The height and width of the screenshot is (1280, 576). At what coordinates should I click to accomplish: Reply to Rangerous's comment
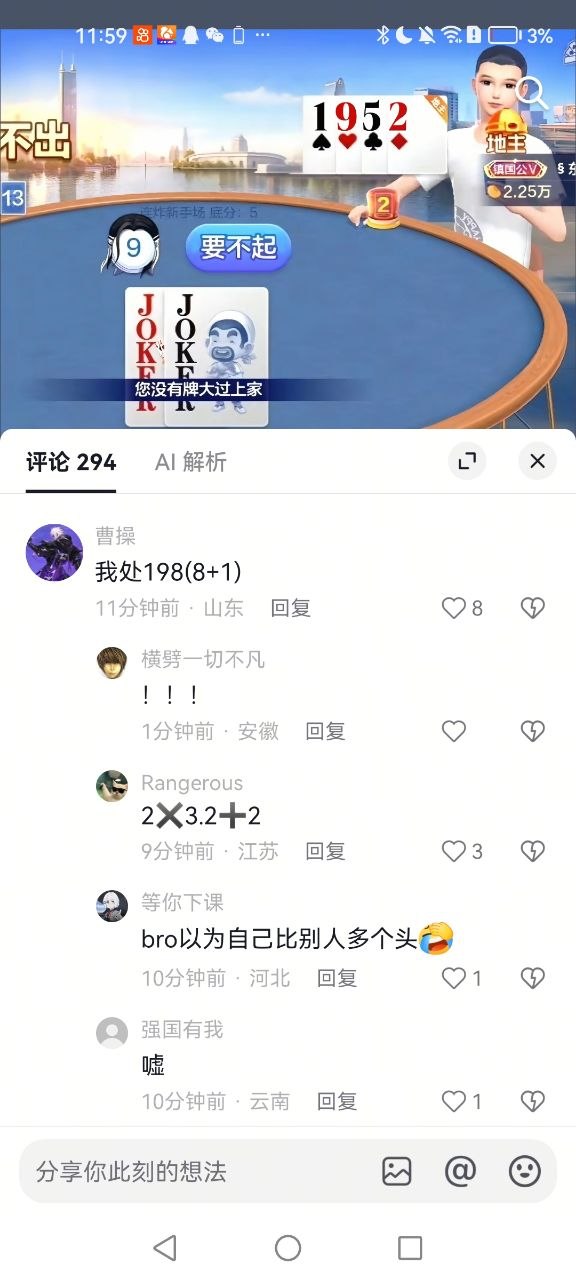coord(325,851)
